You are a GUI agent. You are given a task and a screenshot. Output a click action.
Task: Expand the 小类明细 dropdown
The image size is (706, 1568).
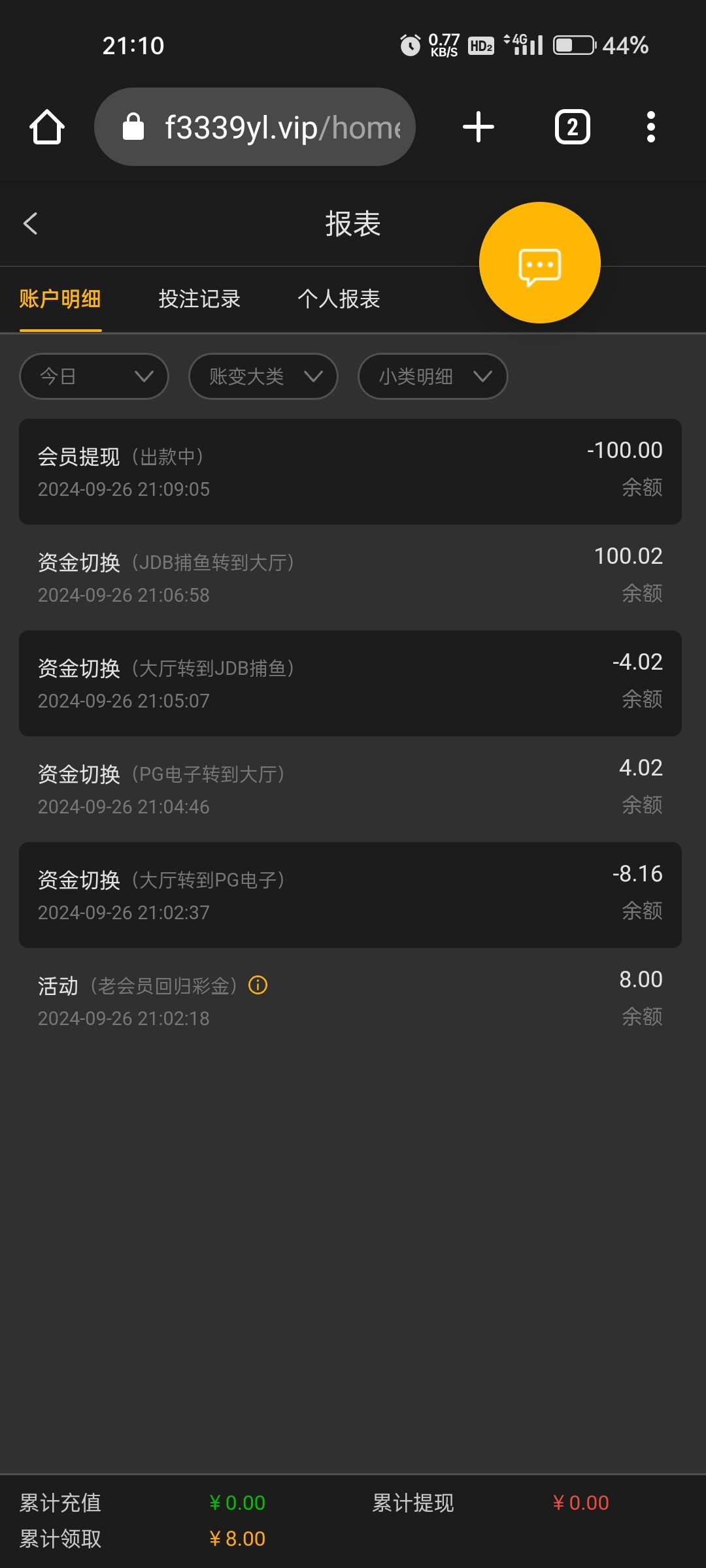pos(433,376)
